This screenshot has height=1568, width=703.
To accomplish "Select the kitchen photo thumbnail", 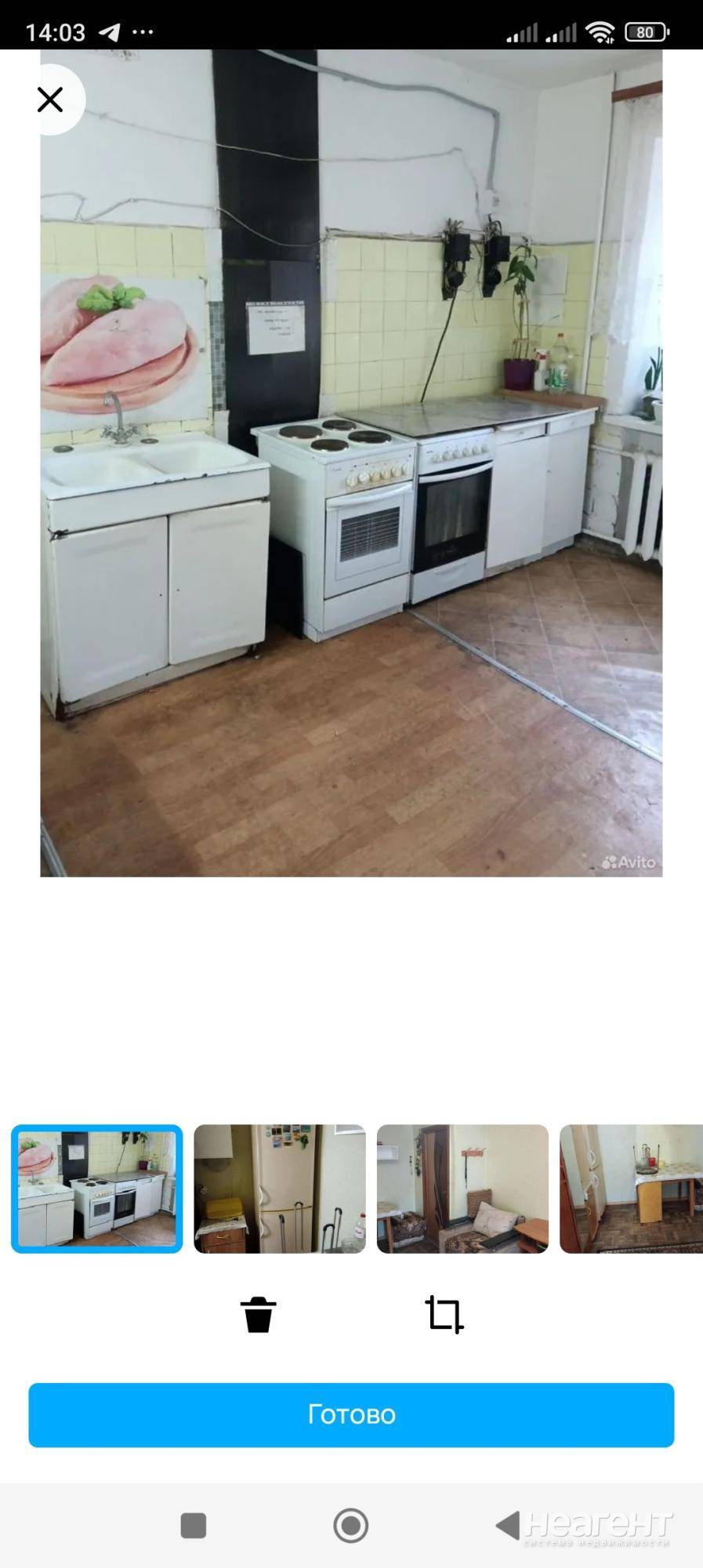I will click(x=97, y=1189).
